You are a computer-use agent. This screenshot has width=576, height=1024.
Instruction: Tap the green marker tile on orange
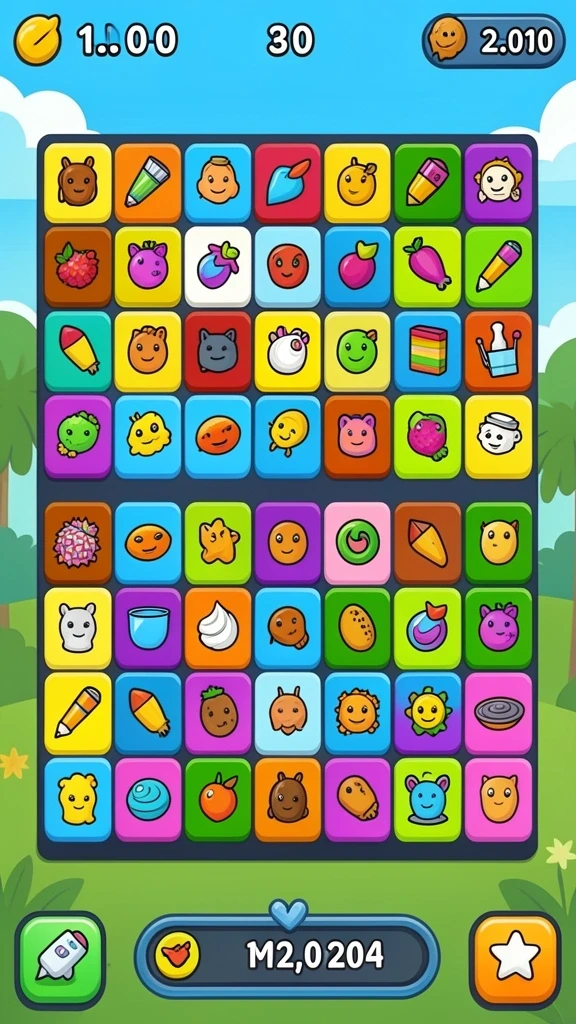148,184
